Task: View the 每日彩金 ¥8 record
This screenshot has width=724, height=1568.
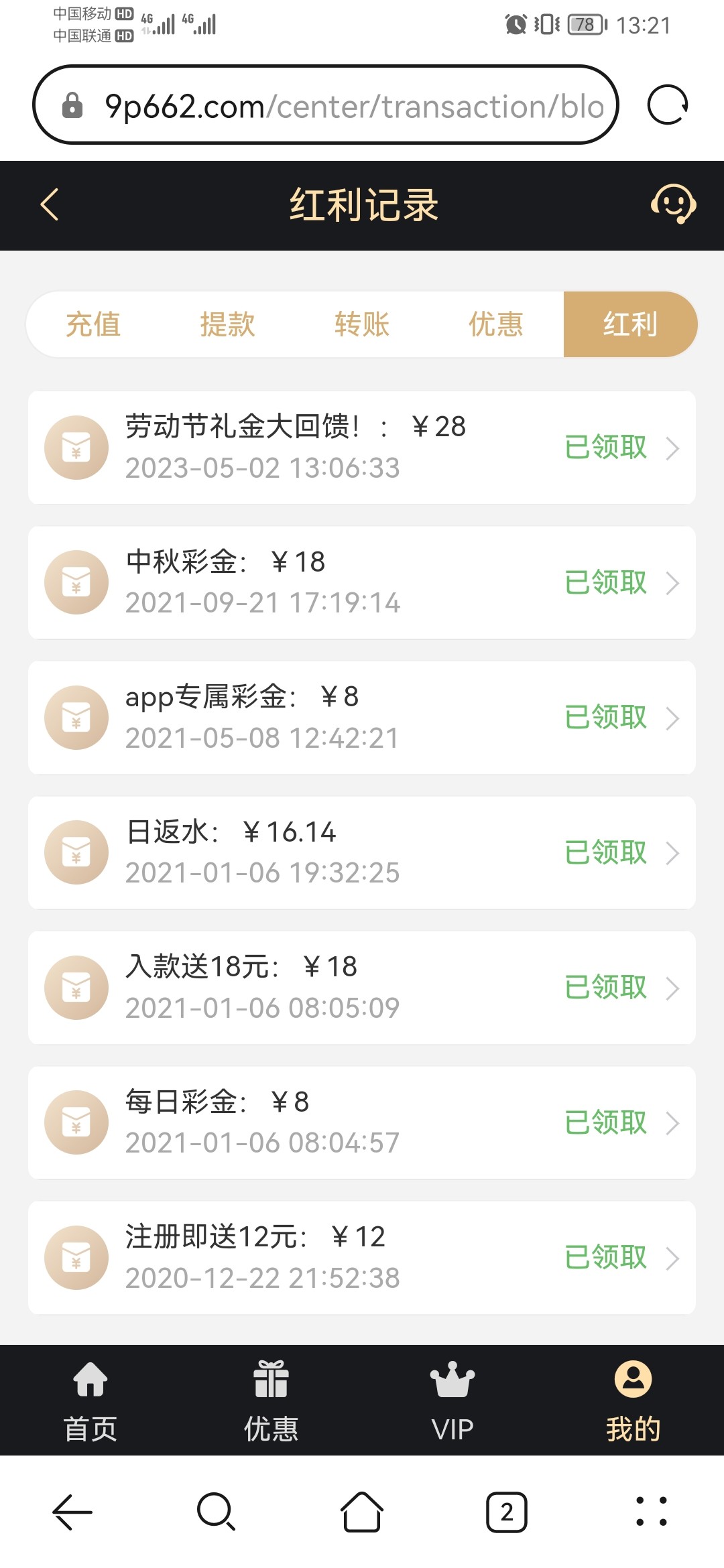Action: [x=362, y=1122]
